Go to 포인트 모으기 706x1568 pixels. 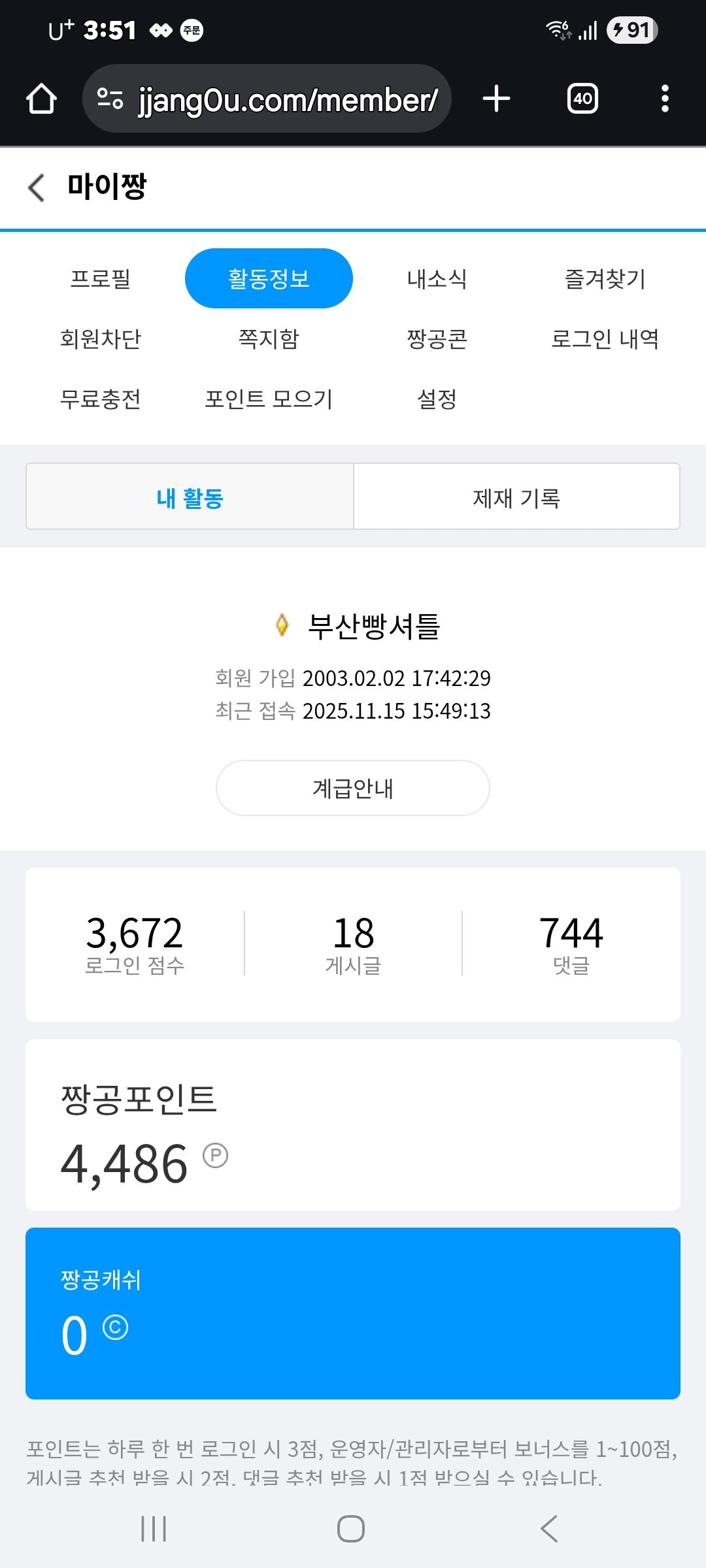tap(269, 399)
